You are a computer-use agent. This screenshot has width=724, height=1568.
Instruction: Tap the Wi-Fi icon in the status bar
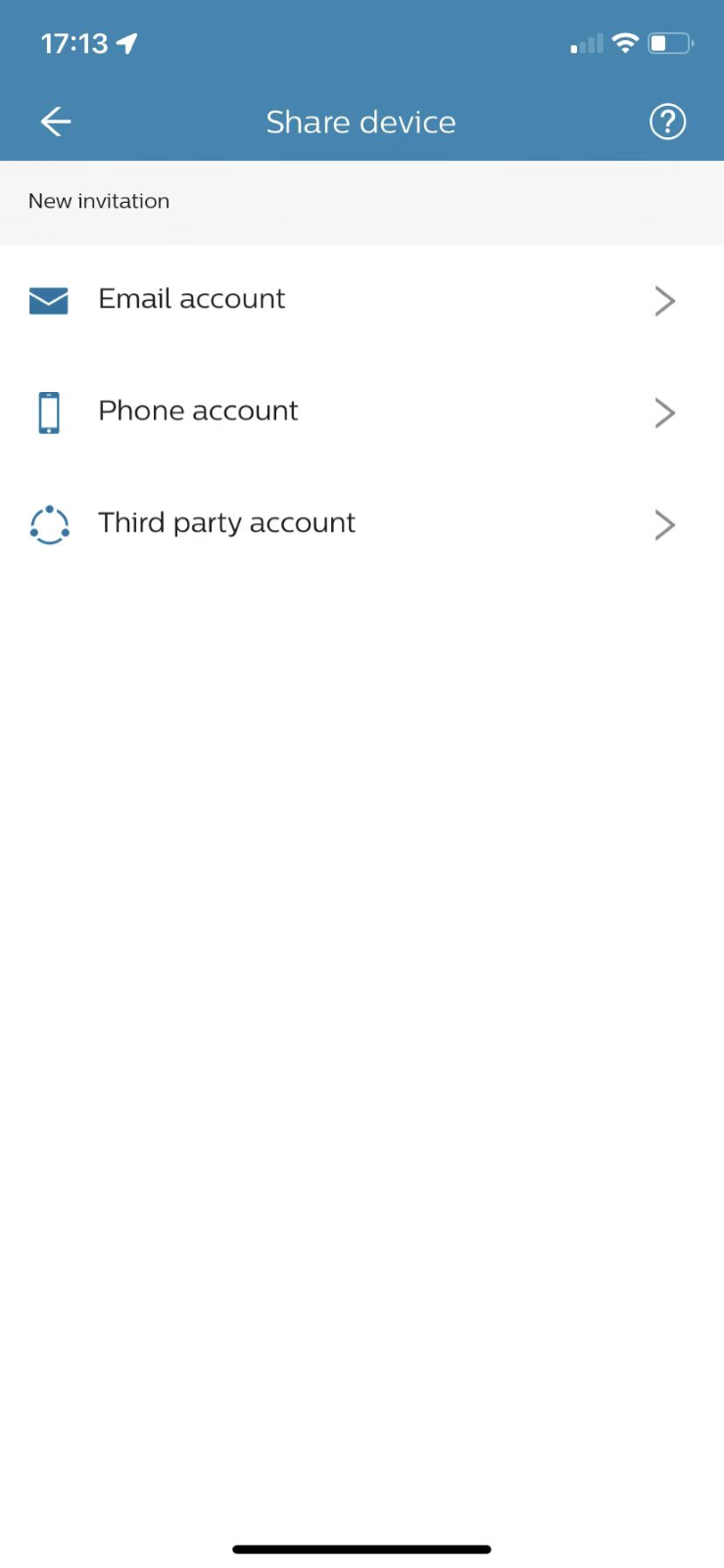625,43
